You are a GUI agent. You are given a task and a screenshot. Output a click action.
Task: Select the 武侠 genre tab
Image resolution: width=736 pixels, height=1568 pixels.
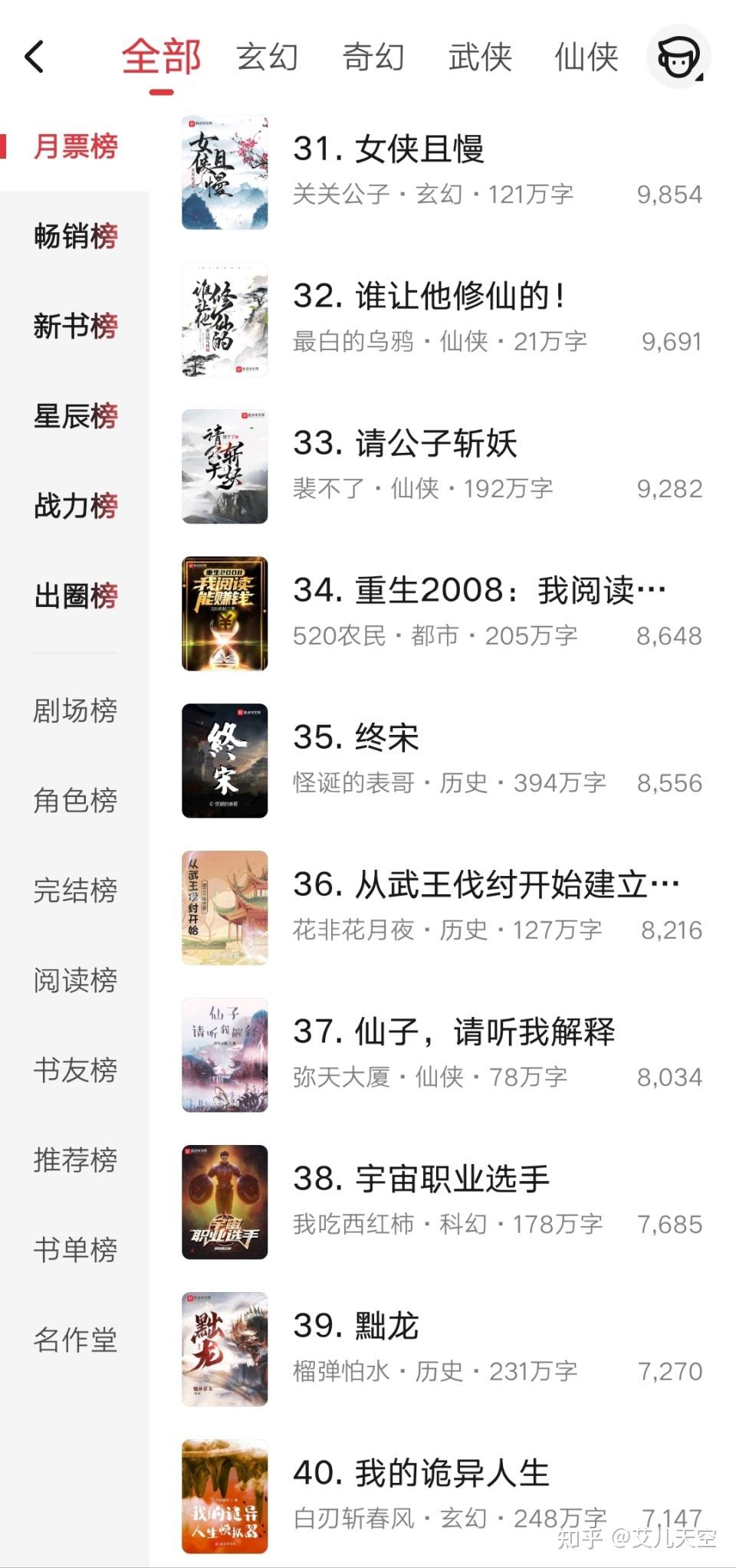click(x=480, y=57)
